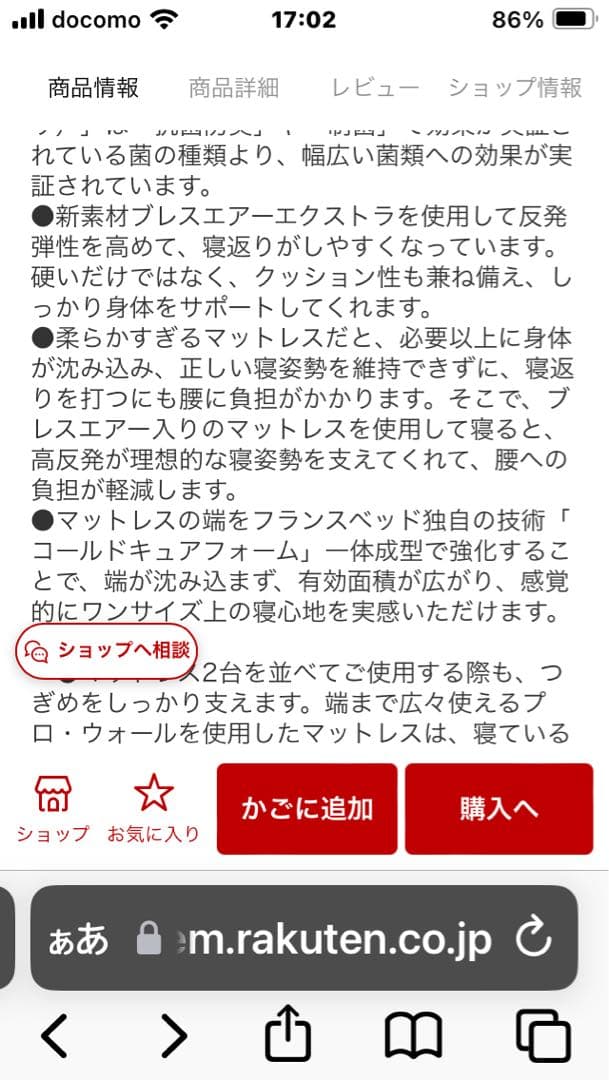Image resolution: width=609 pixels, height=1080 pixels.
Task: Go forward in browser history
Action: click(174, 1036)
